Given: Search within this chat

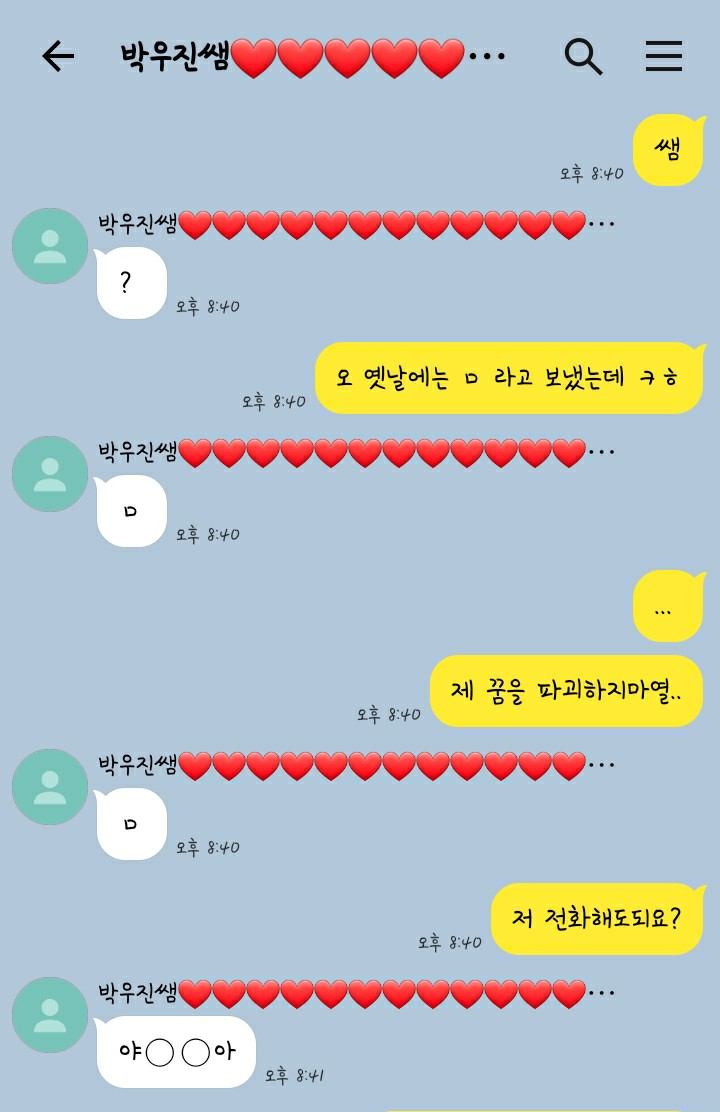Looking at the screenshot, I should [x=583, y=56].
